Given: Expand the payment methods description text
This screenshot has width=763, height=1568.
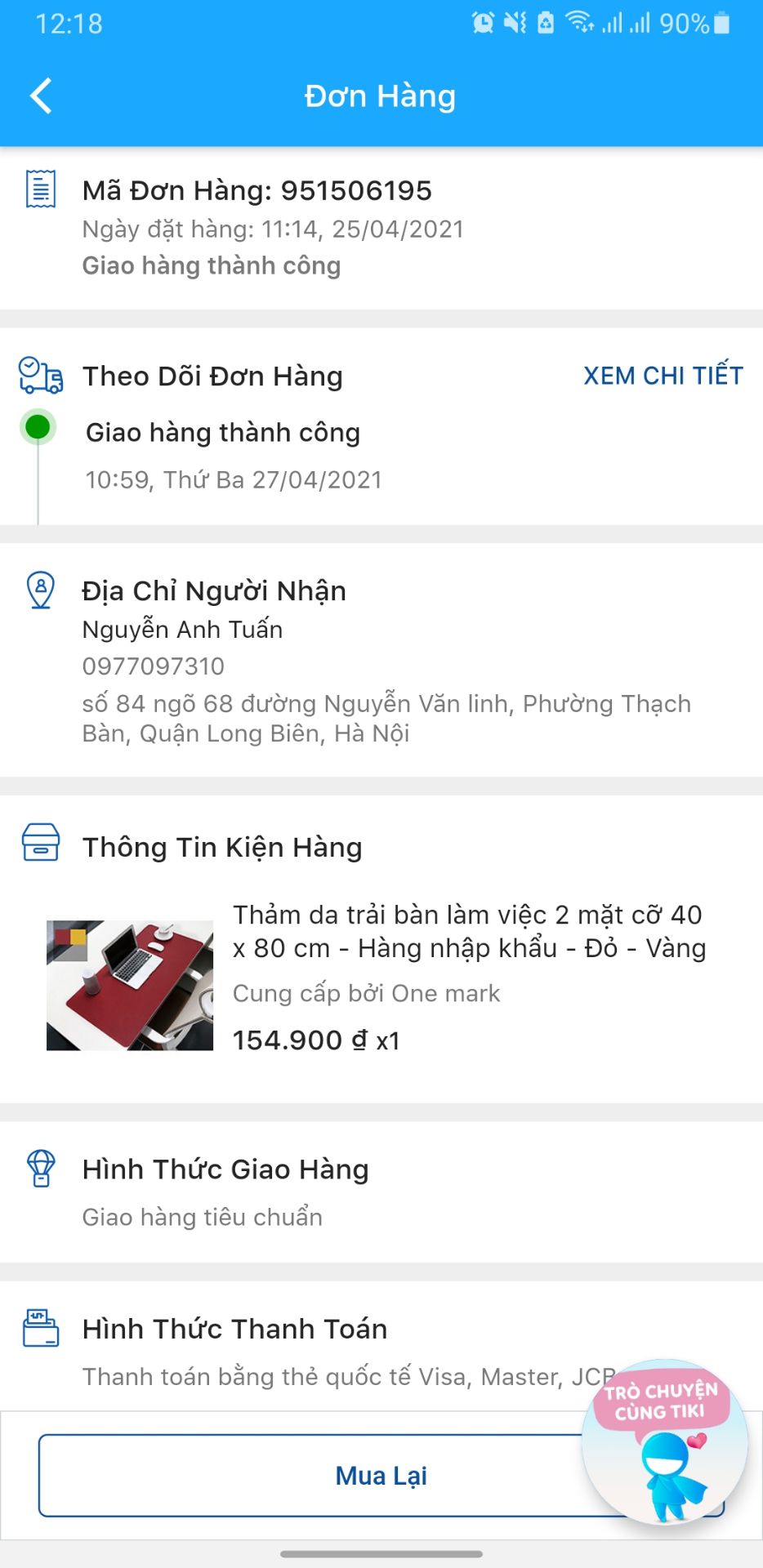Looking at the screenshot, I should 343,1377.
